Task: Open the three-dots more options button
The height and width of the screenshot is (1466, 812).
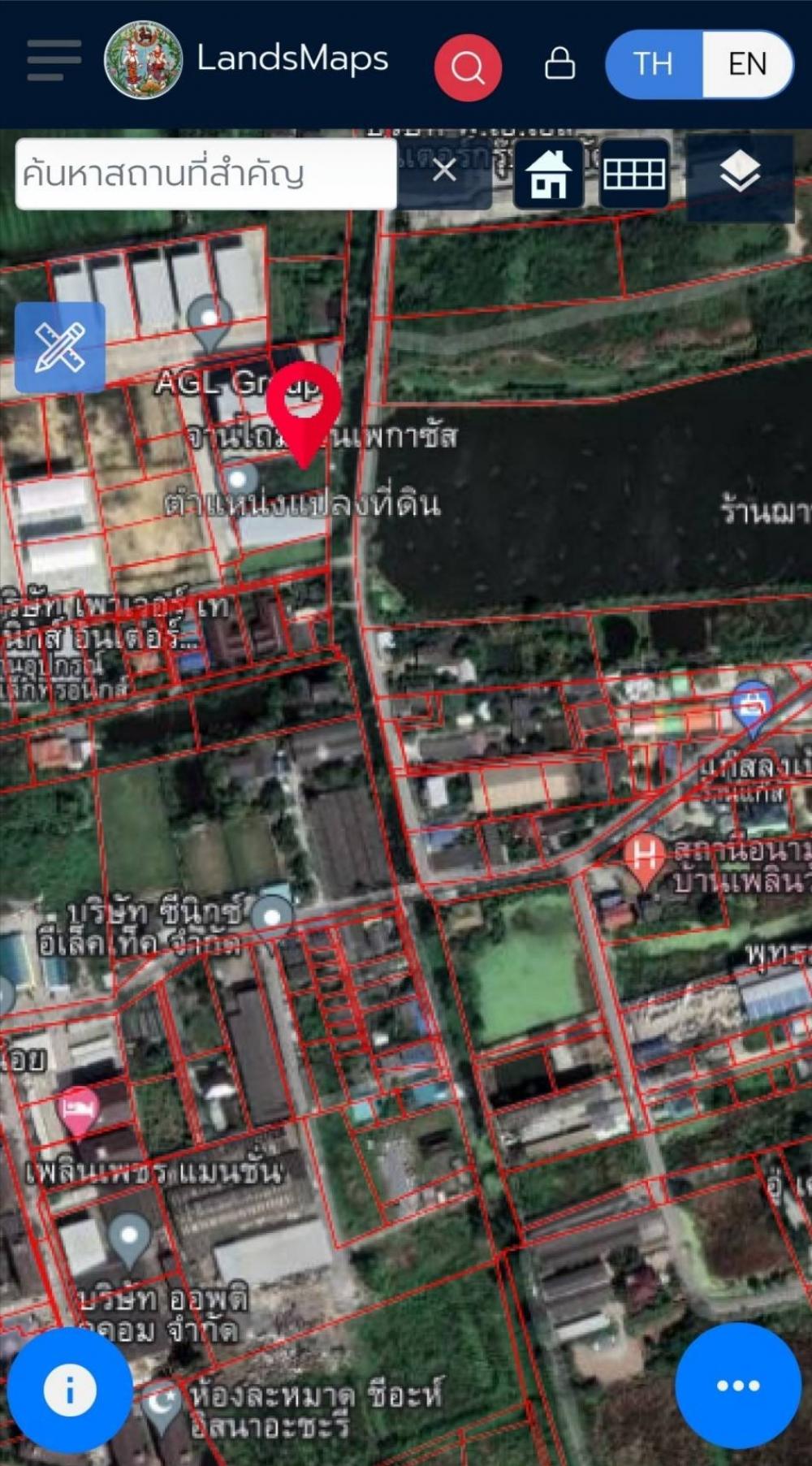Action: (x=738, y=1386)
